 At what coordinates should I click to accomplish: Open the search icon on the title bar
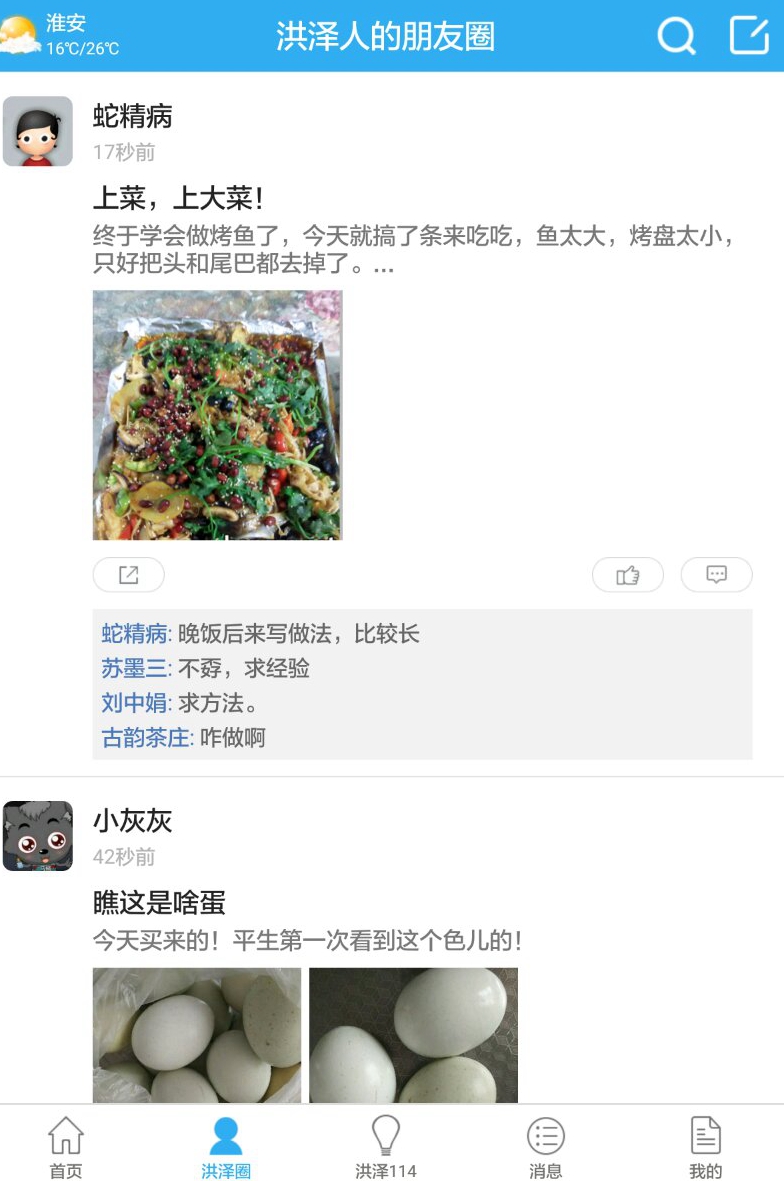(x=677, y=36)
